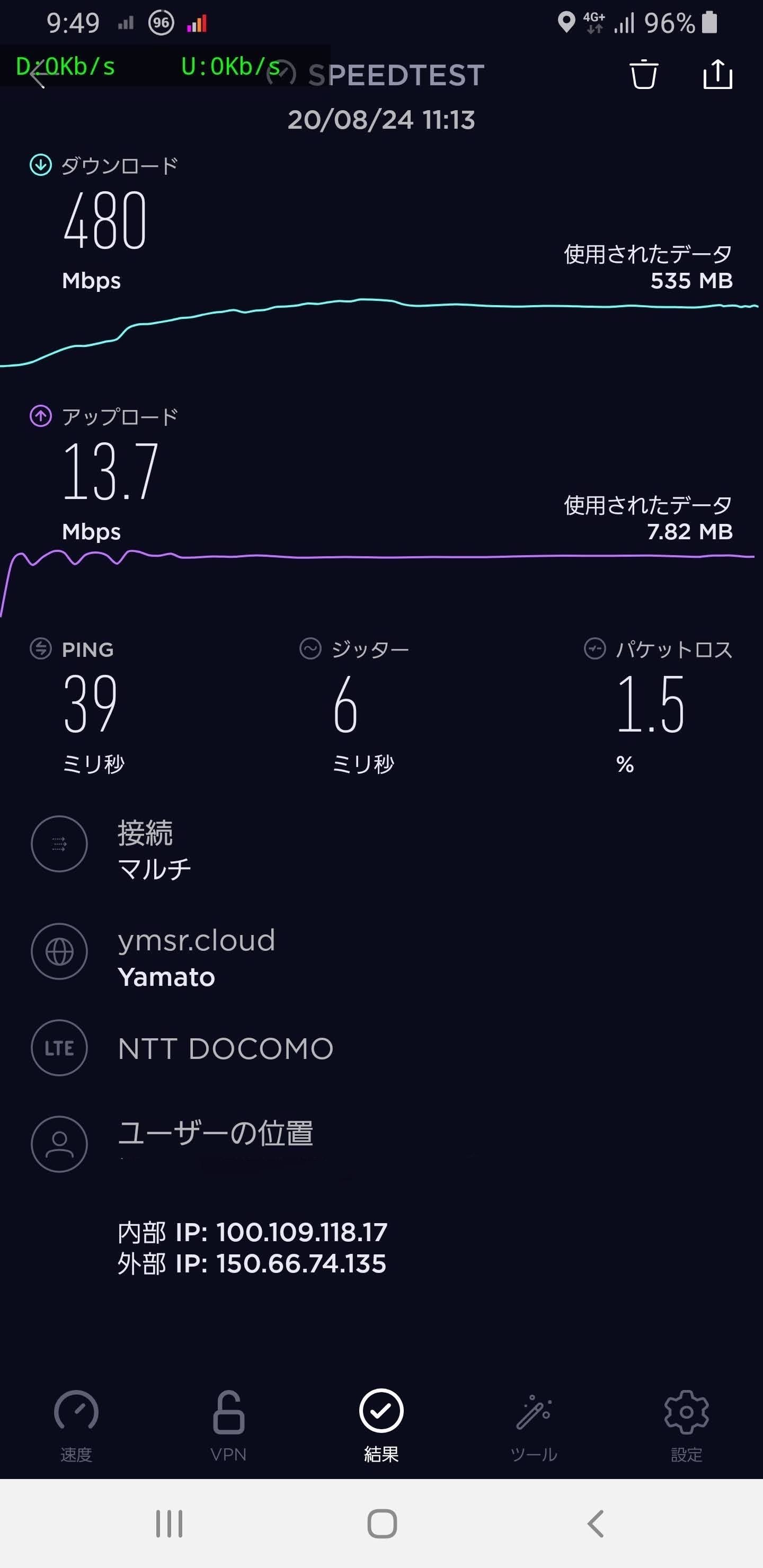Tap the system home button
Screen dimensions: 763x1568
click(382, 1524)
